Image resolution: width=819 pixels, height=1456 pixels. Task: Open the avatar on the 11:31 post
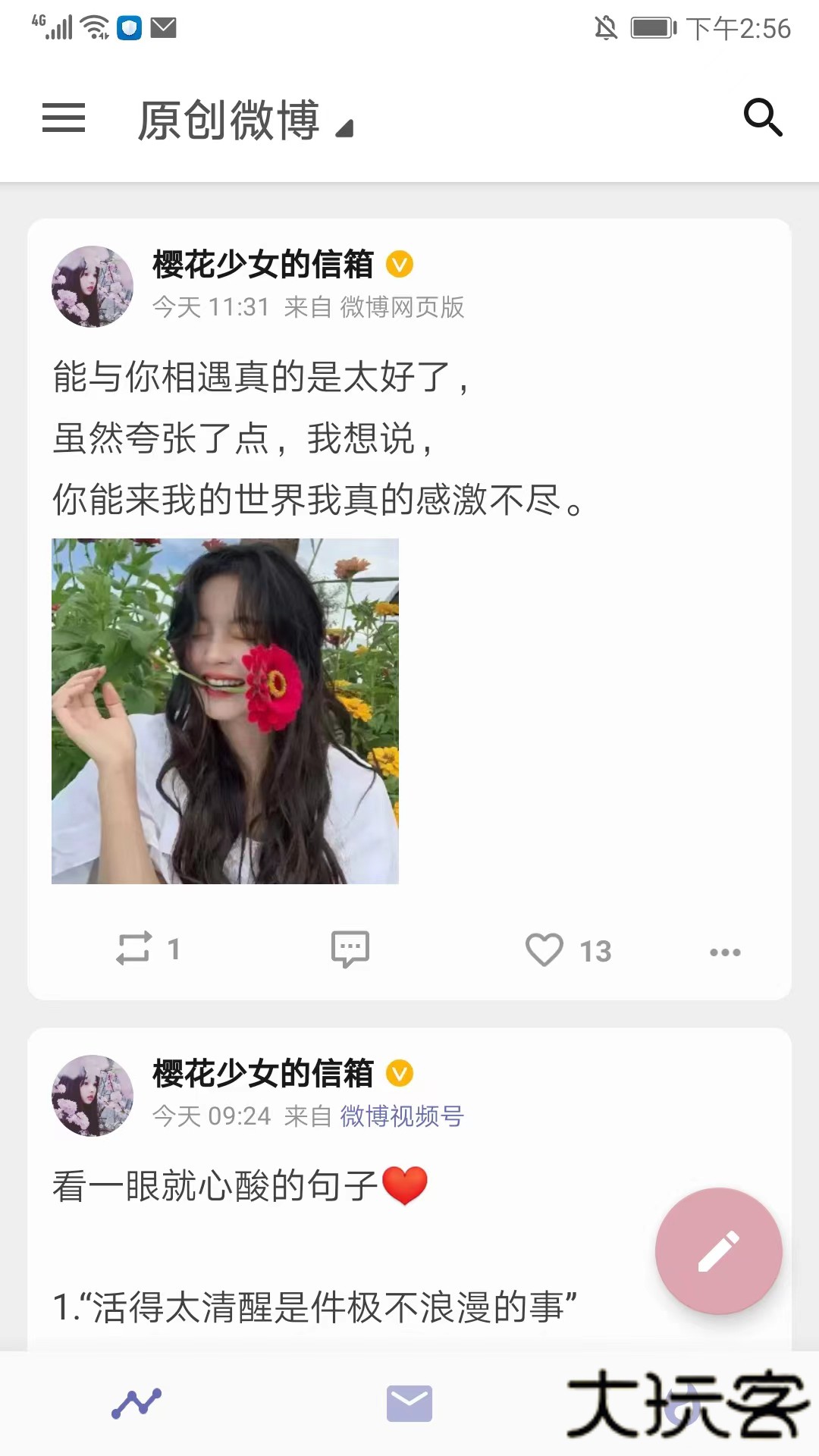[93, 287]
